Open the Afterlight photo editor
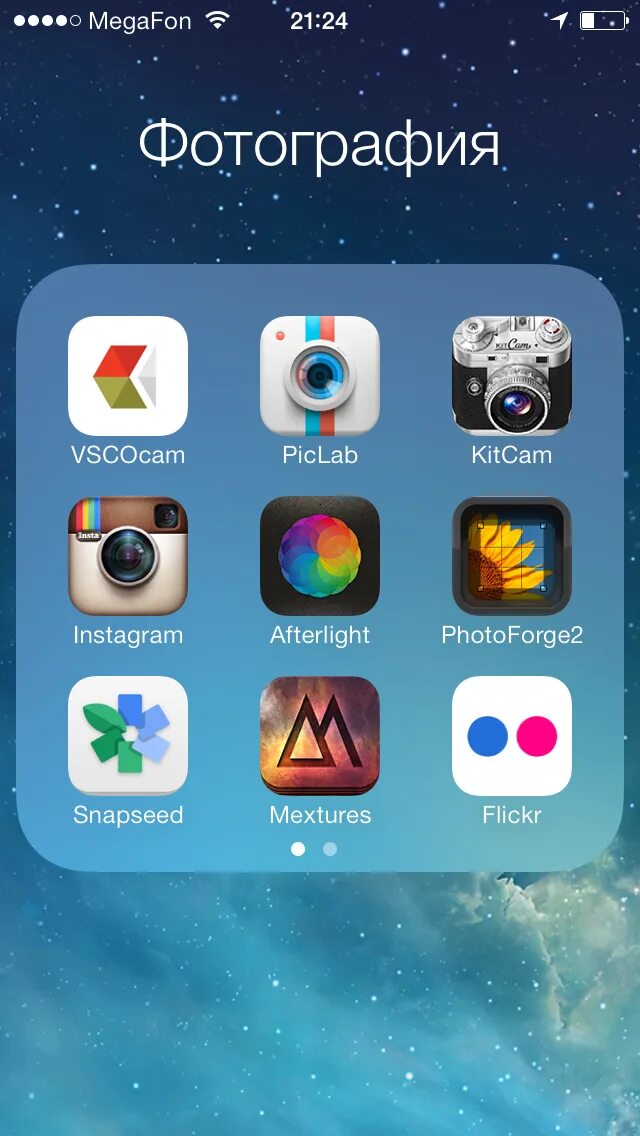Image resolution: width=640 pixels, height=1136 pixels. click(320, 556)
